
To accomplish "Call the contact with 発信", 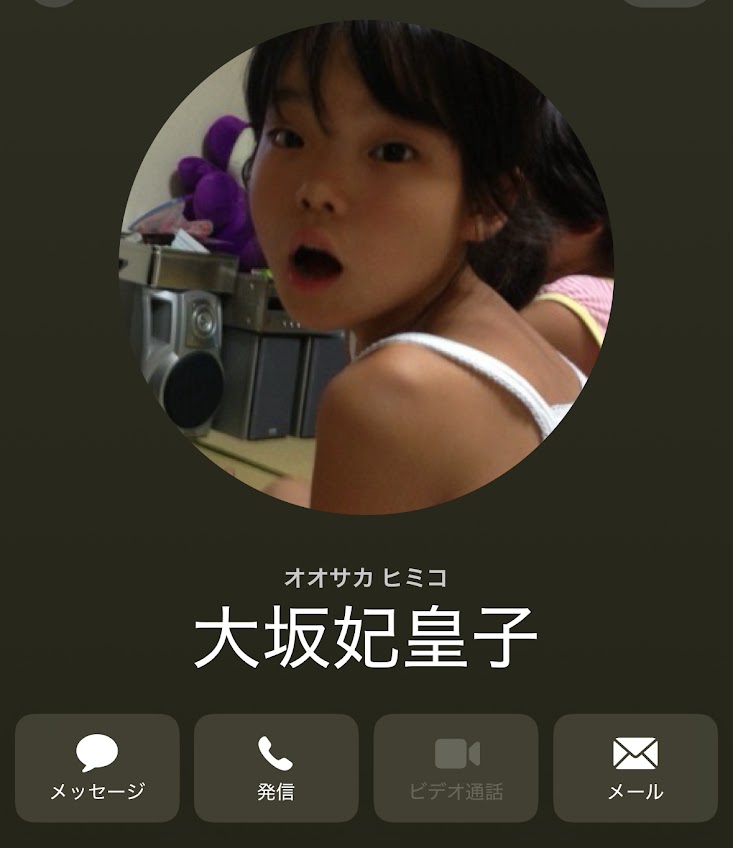I will pyautogui.click(x=276, y=767).
